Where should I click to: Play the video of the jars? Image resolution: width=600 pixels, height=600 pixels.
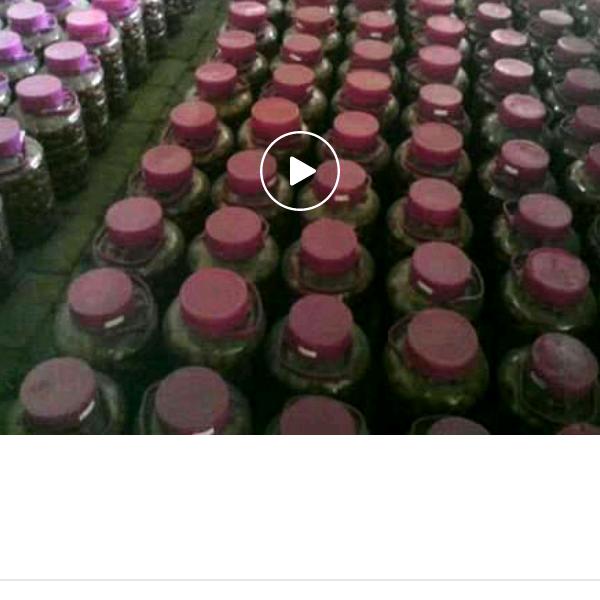(300, 171)
